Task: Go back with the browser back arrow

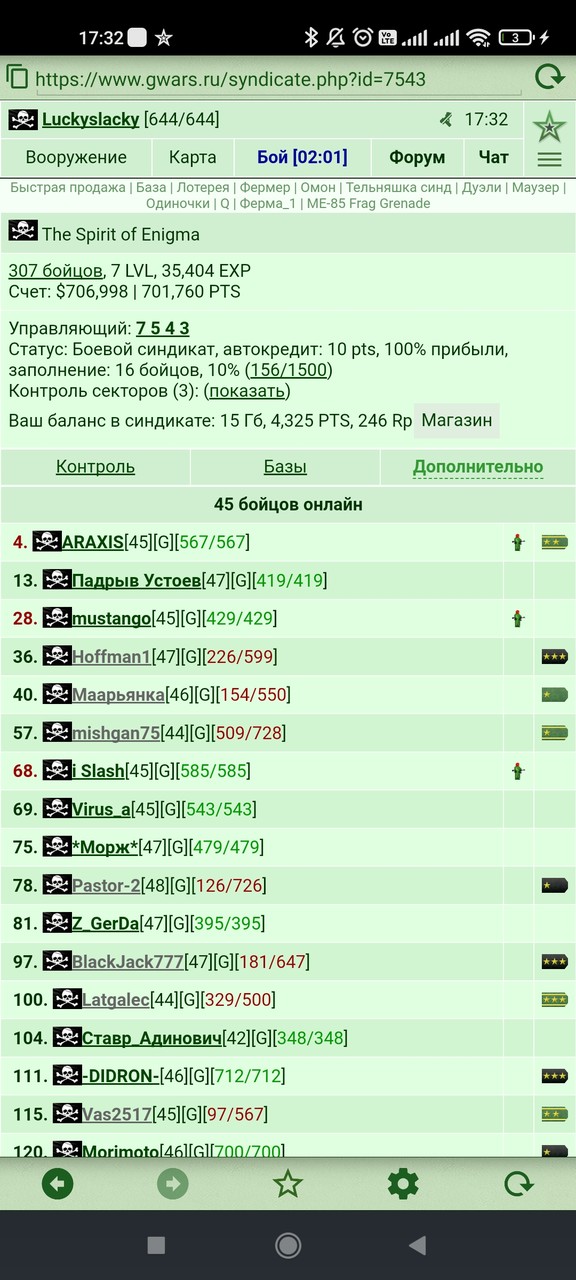Action: (58, 1185)
